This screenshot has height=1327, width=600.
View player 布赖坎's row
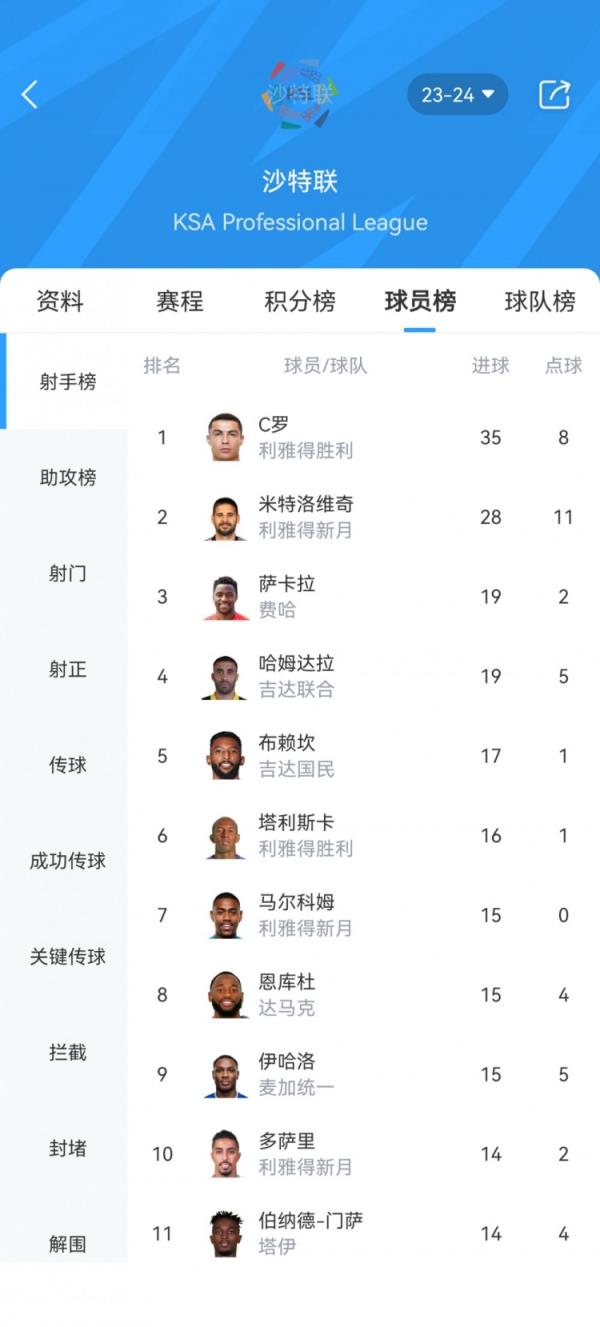click(364, 756)
